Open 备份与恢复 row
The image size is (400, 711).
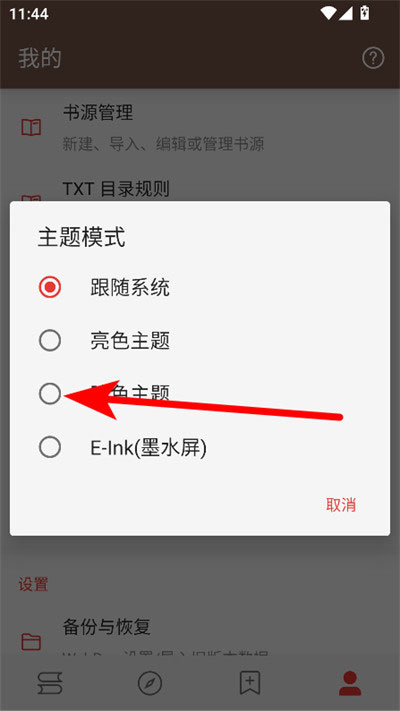200,641
